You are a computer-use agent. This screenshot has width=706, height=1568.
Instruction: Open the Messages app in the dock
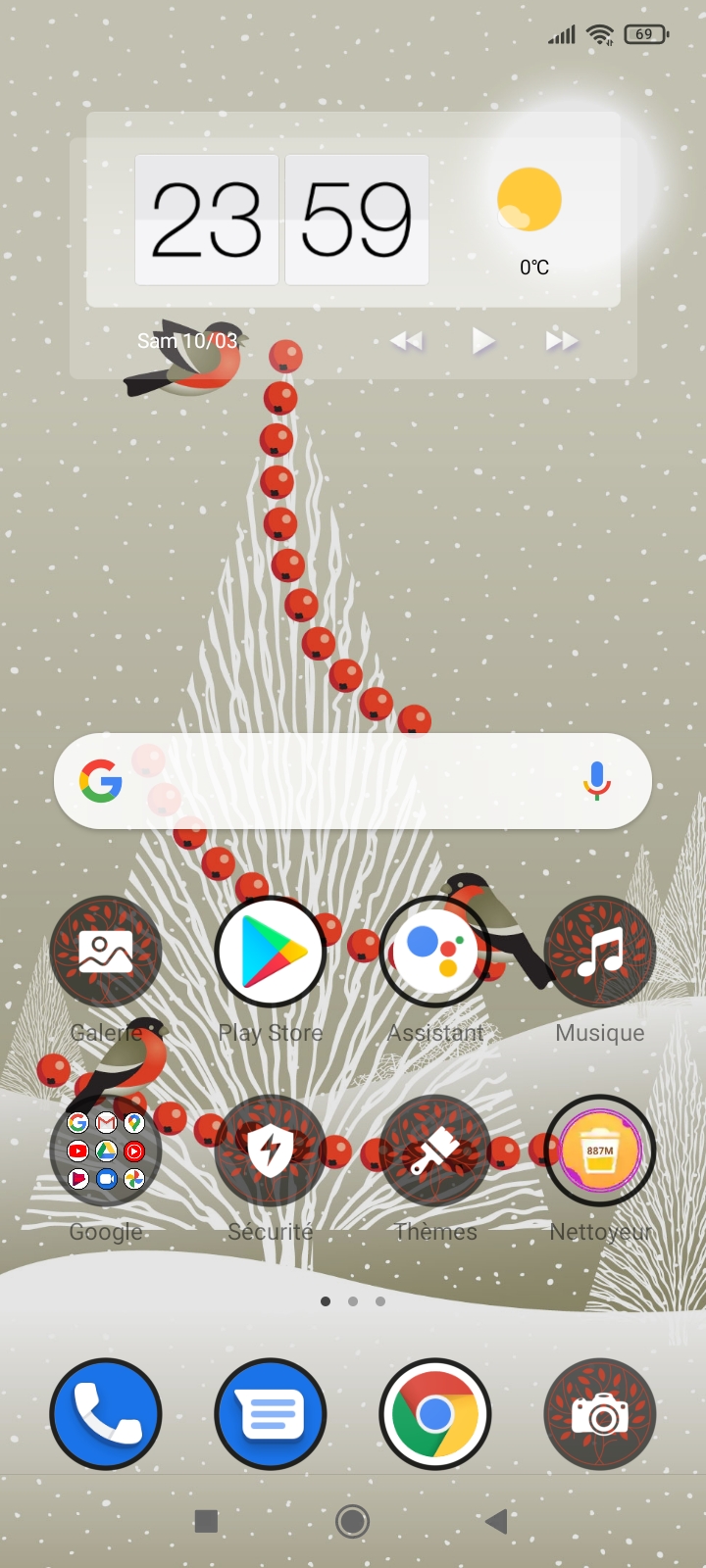point(271,1414)
